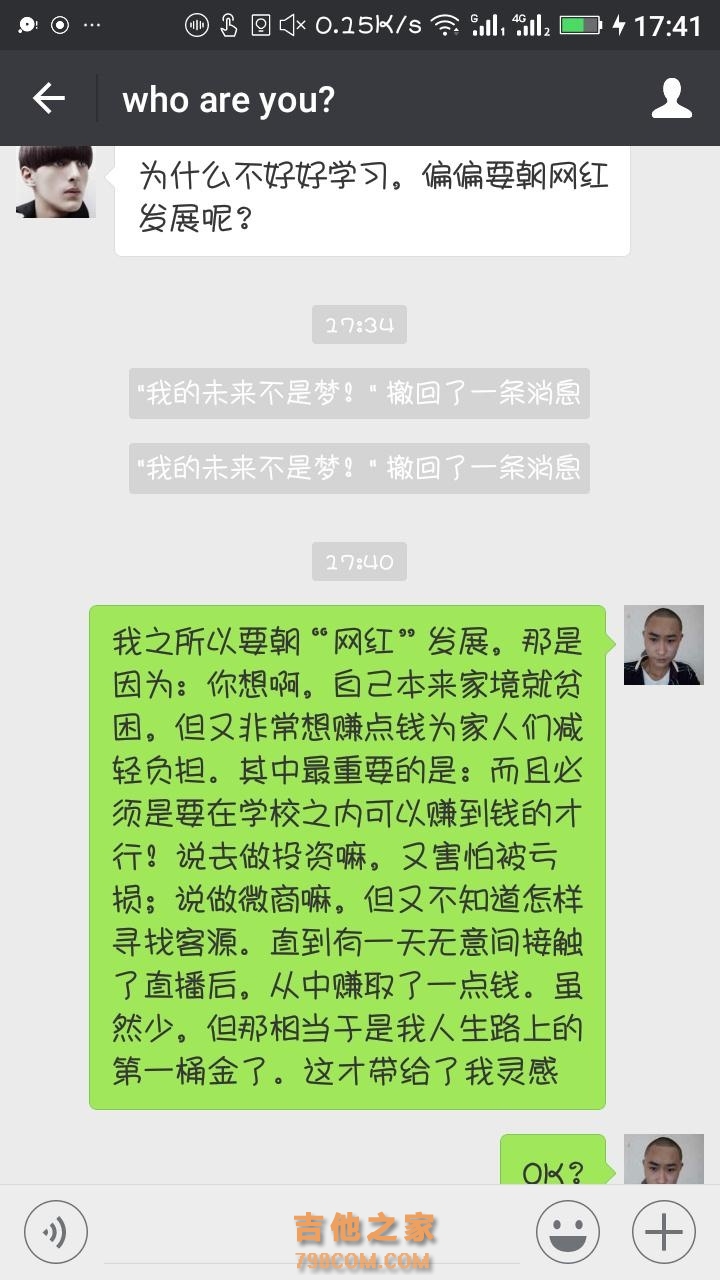Tap the message text field
This screenshot has width=720, height=1280.
310,1232
